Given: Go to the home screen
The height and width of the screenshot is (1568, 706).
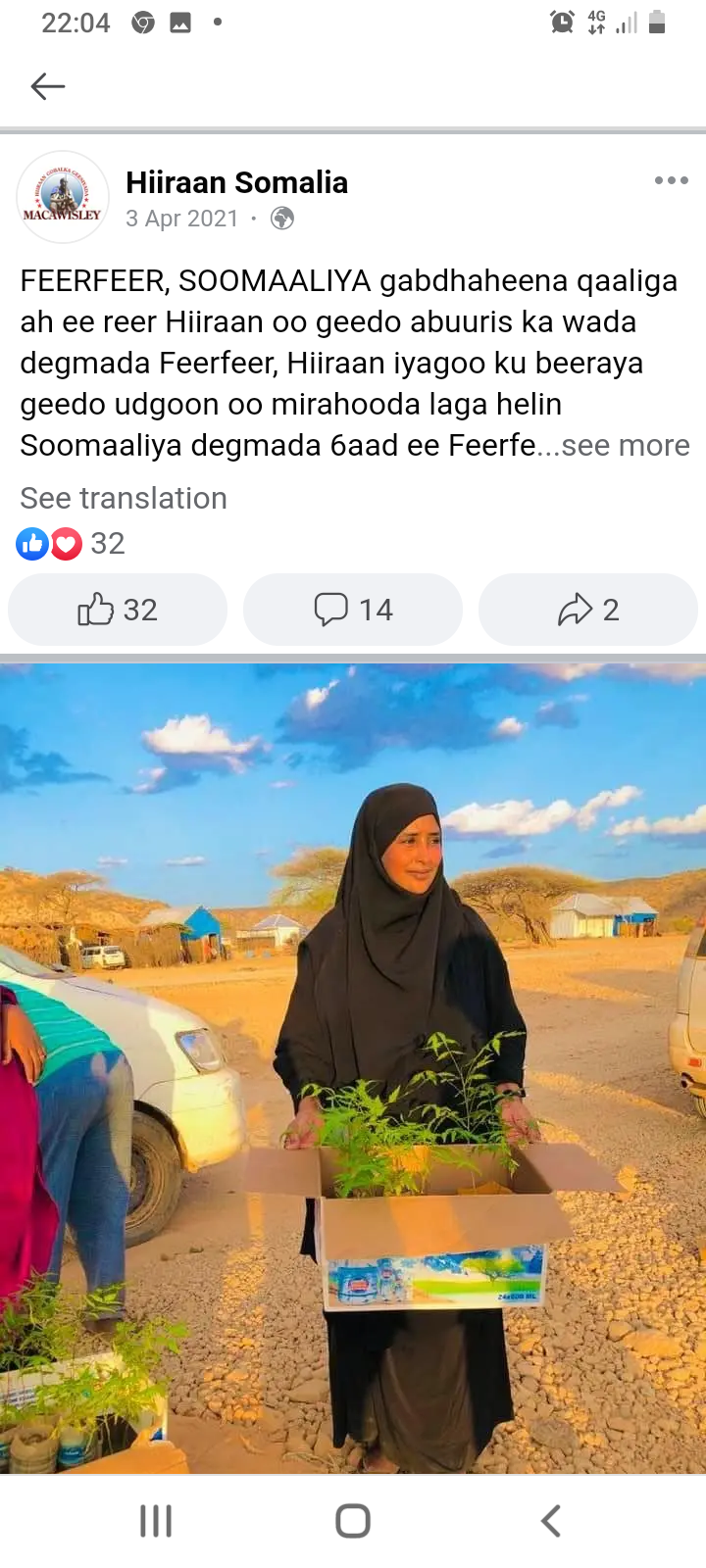Looking at the screenshot, I should pos(353,1521).
